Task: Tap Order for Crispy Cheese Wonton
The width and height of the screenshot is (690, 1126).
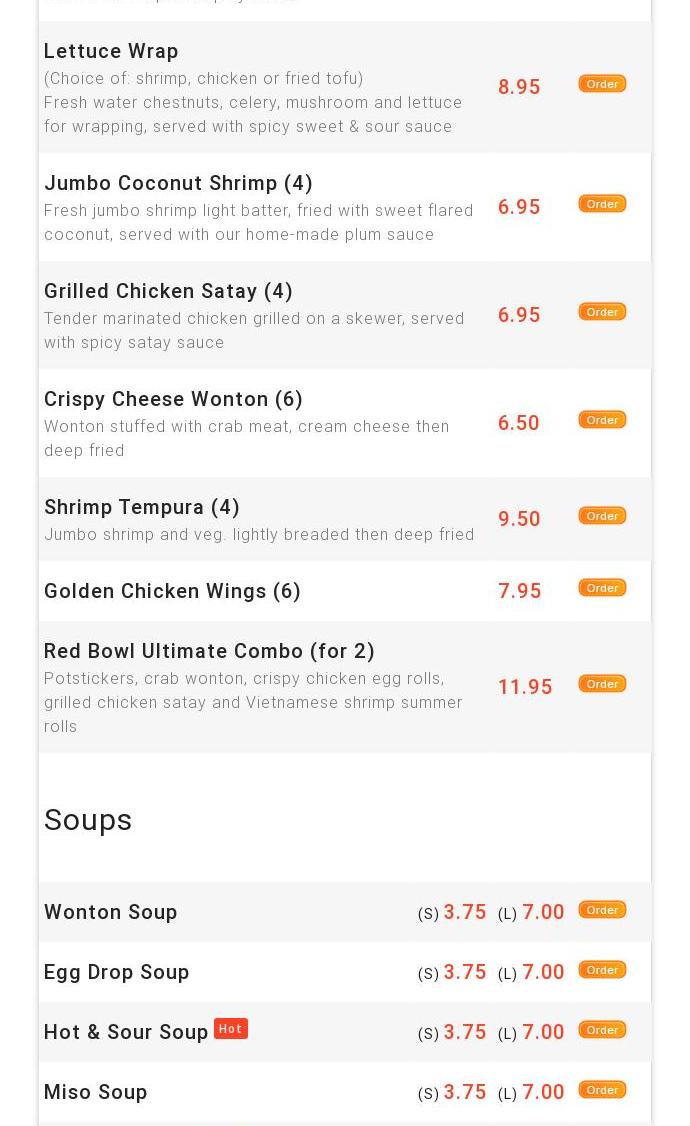Action: [602, 420]
